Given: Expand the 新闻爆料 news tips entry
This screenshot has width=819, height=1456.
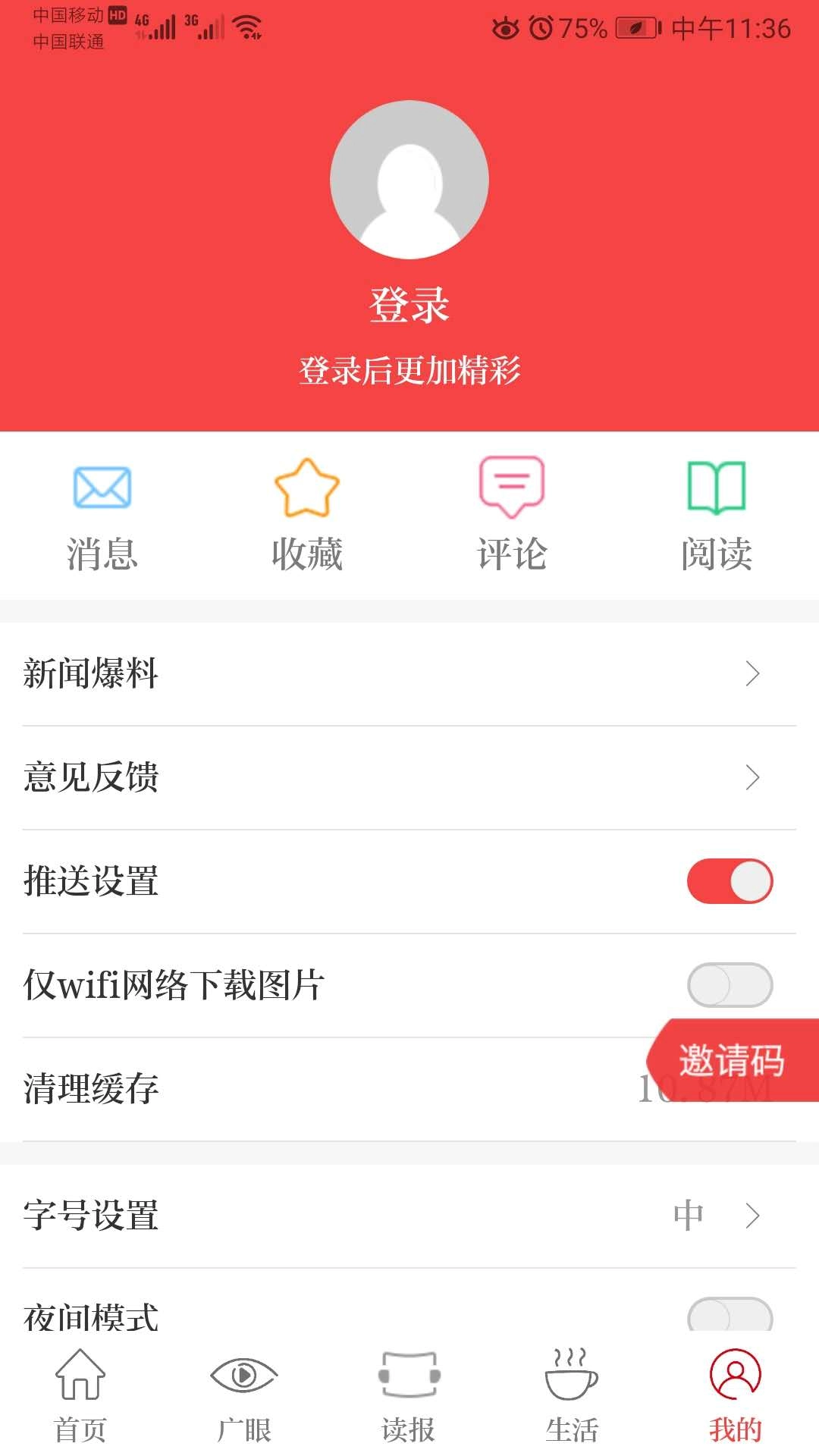Looking at the screenshot, I should tap(409, 675).
